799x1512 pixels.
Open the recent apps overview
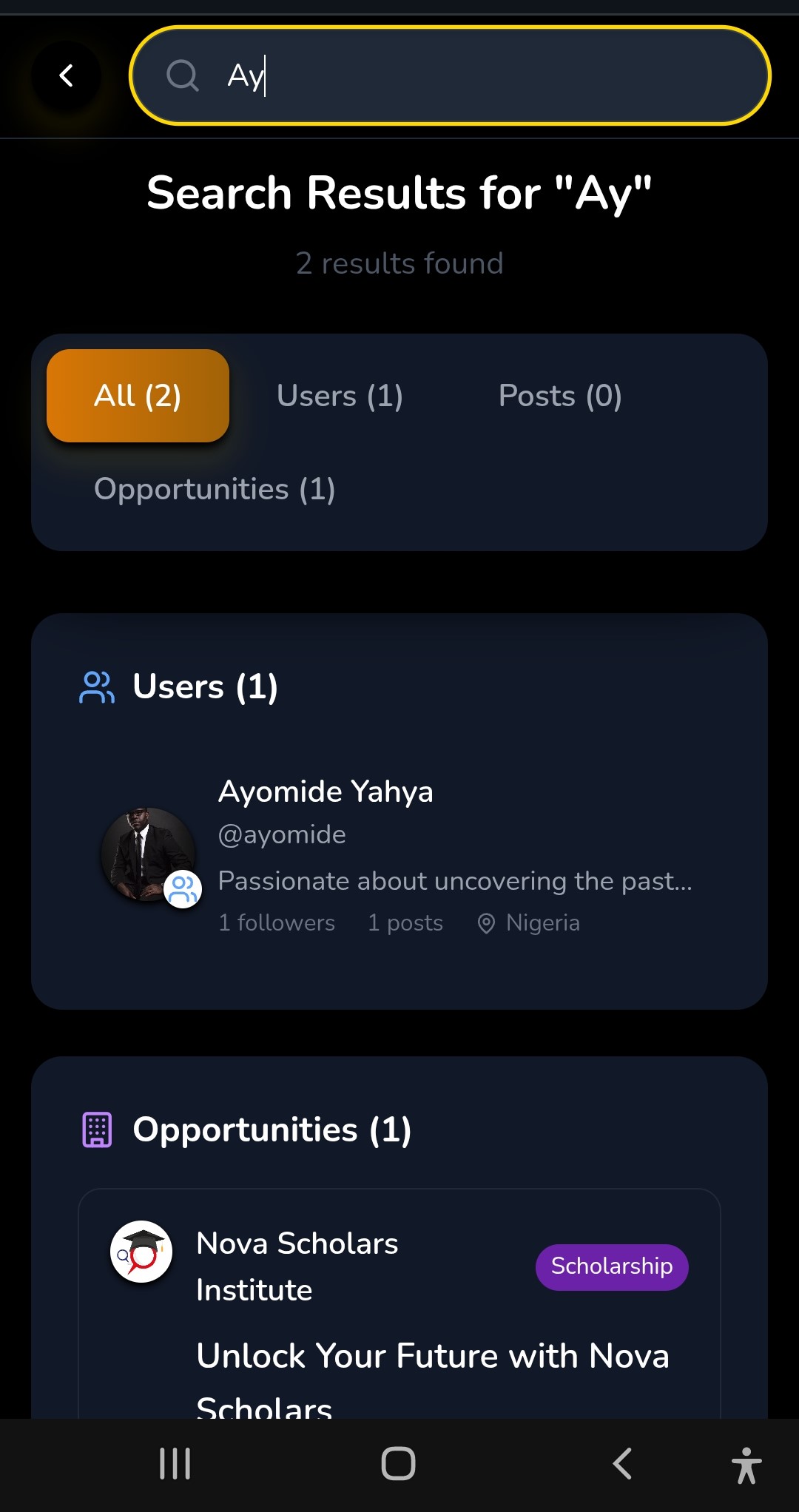point(175,1463)
